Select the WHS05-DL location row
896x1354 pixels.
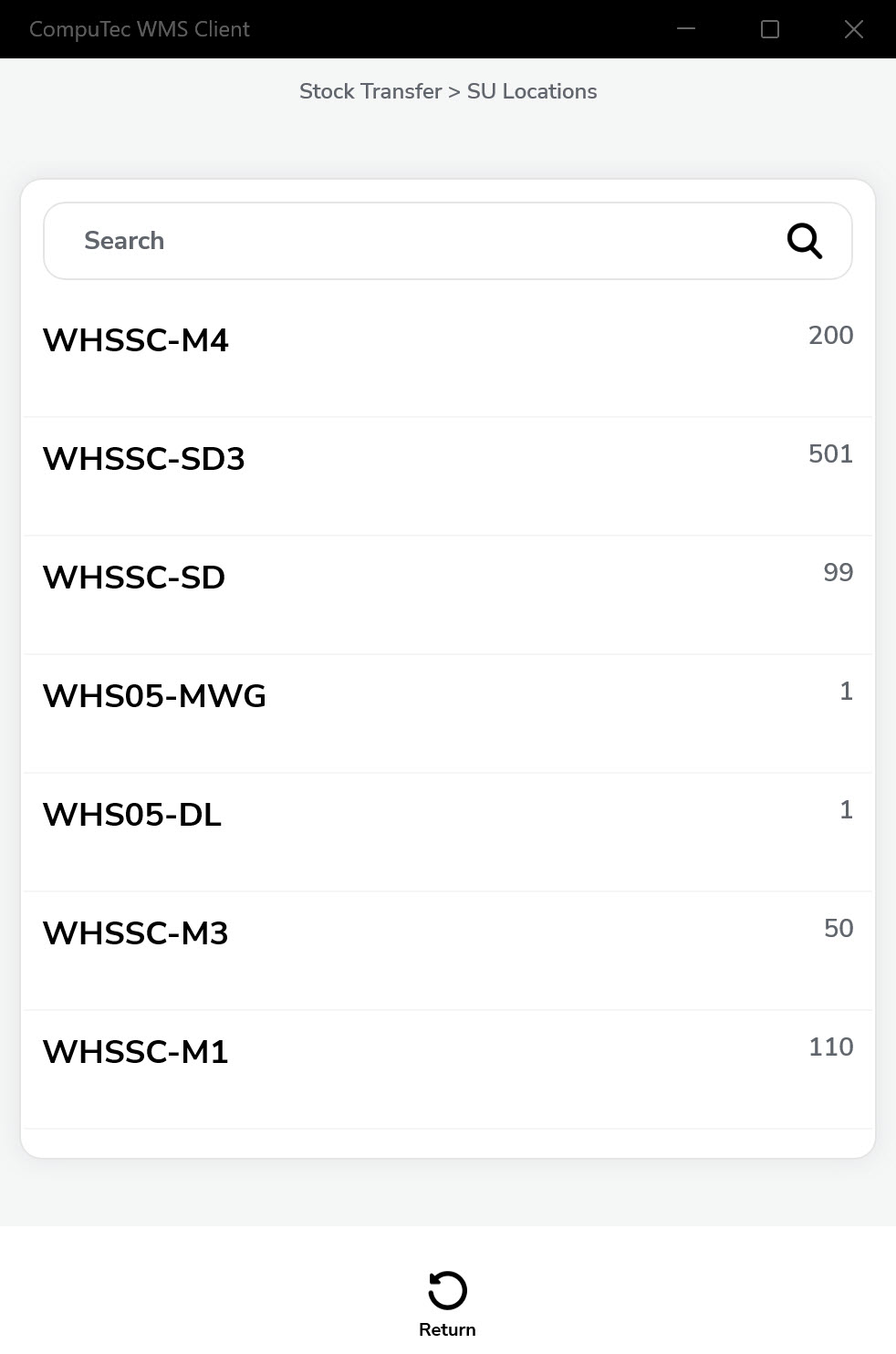point(131,815)
